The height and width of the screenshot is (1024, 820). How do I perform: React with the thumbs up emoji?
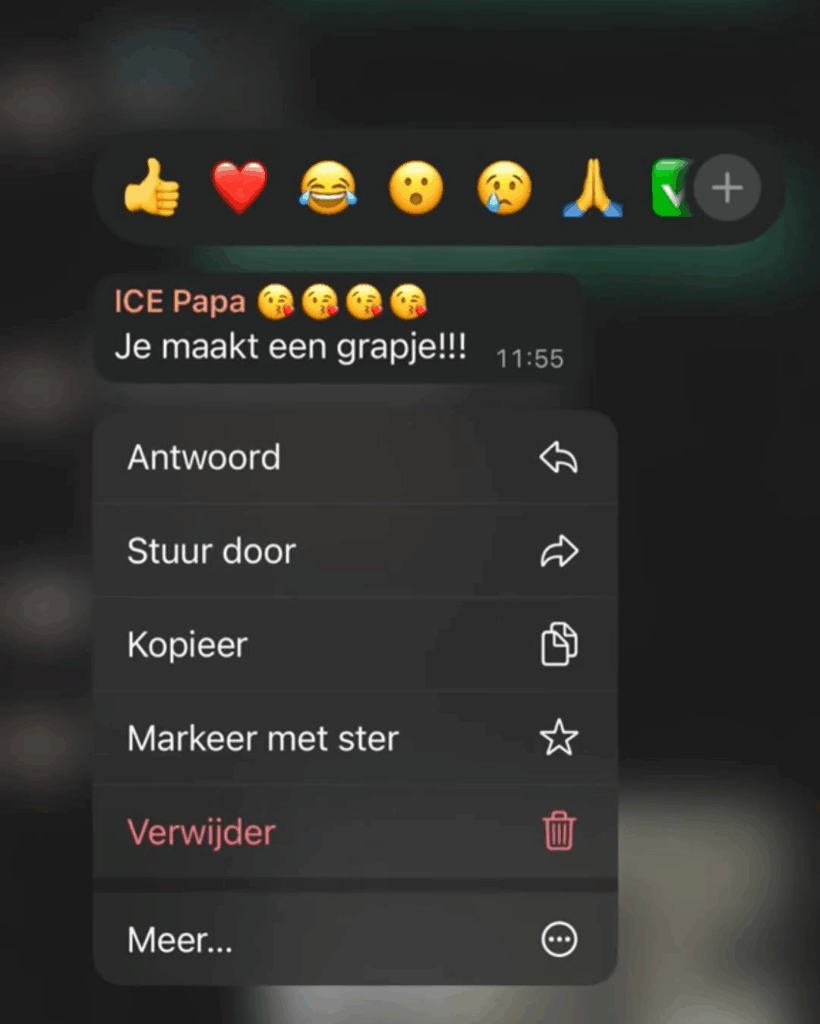pos(152,188)
